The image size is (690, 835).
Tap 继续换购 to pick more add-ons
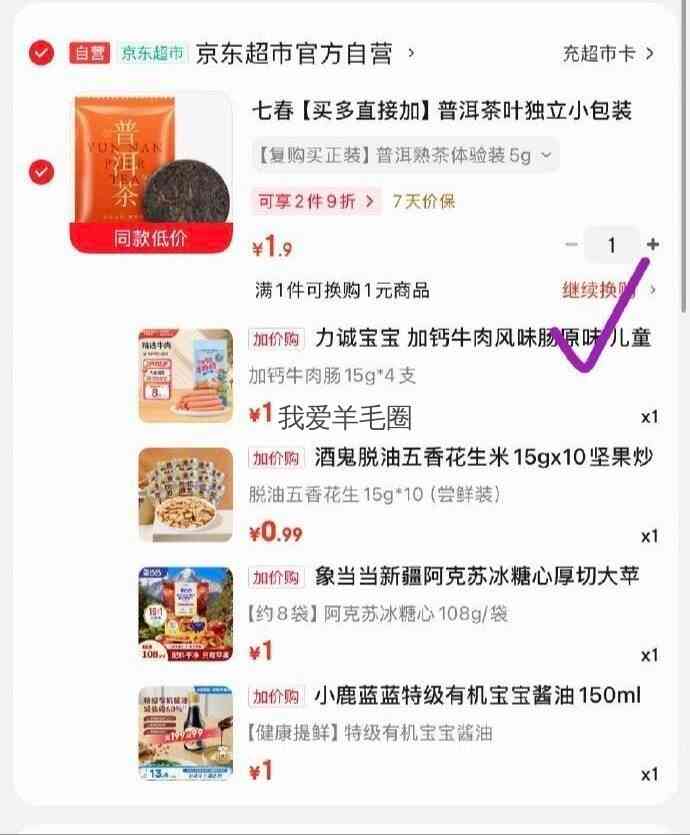click(x=609, y=290)
